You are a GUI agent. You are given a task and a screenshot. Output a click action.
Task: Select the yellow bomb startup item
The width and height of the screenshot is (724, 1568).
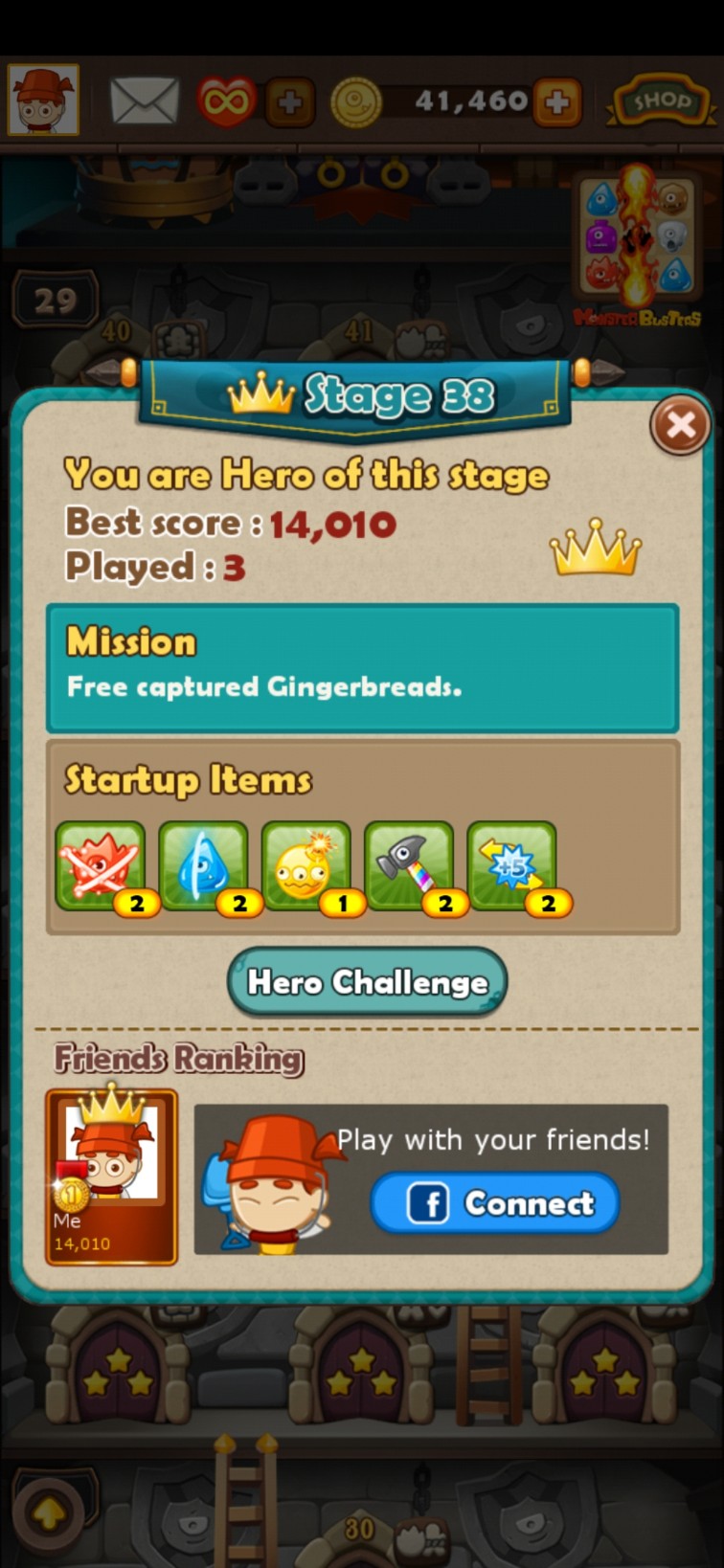306,866
